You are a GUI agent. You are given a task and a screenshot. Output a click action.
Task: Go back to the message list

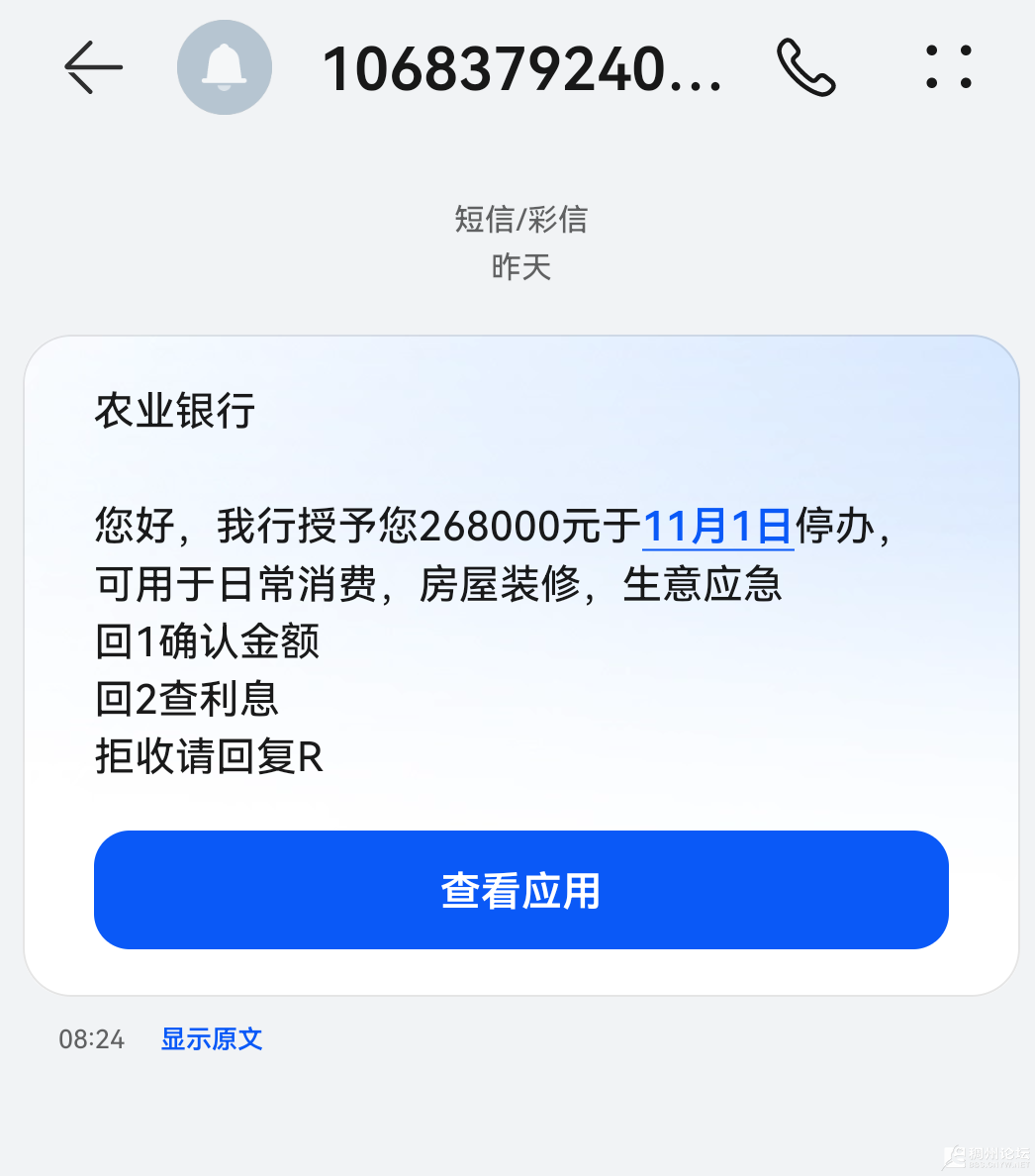(x=93, y=67)
